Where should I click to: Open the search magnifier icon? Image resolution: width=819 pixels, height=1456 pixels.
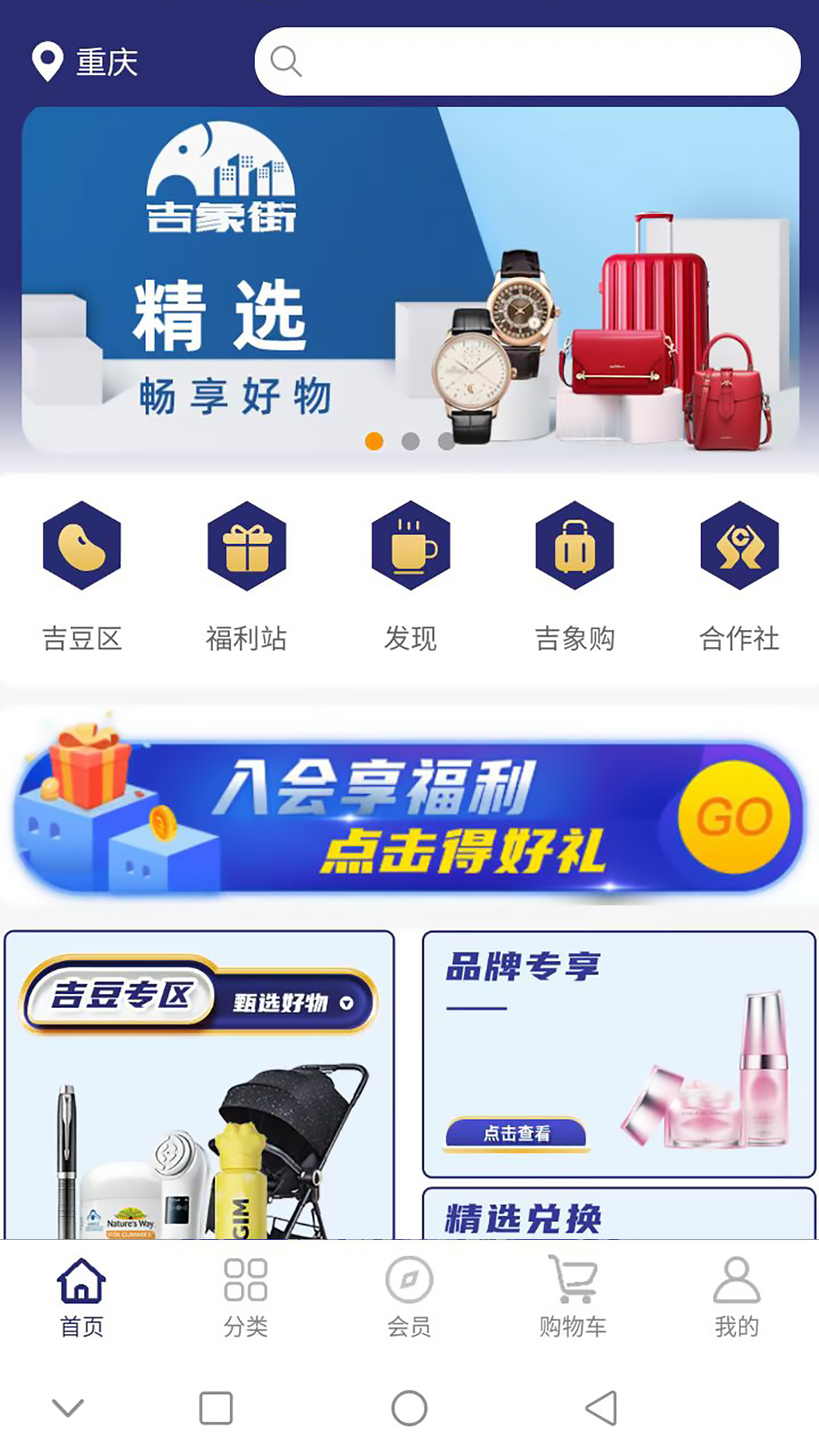coord(288,63)
